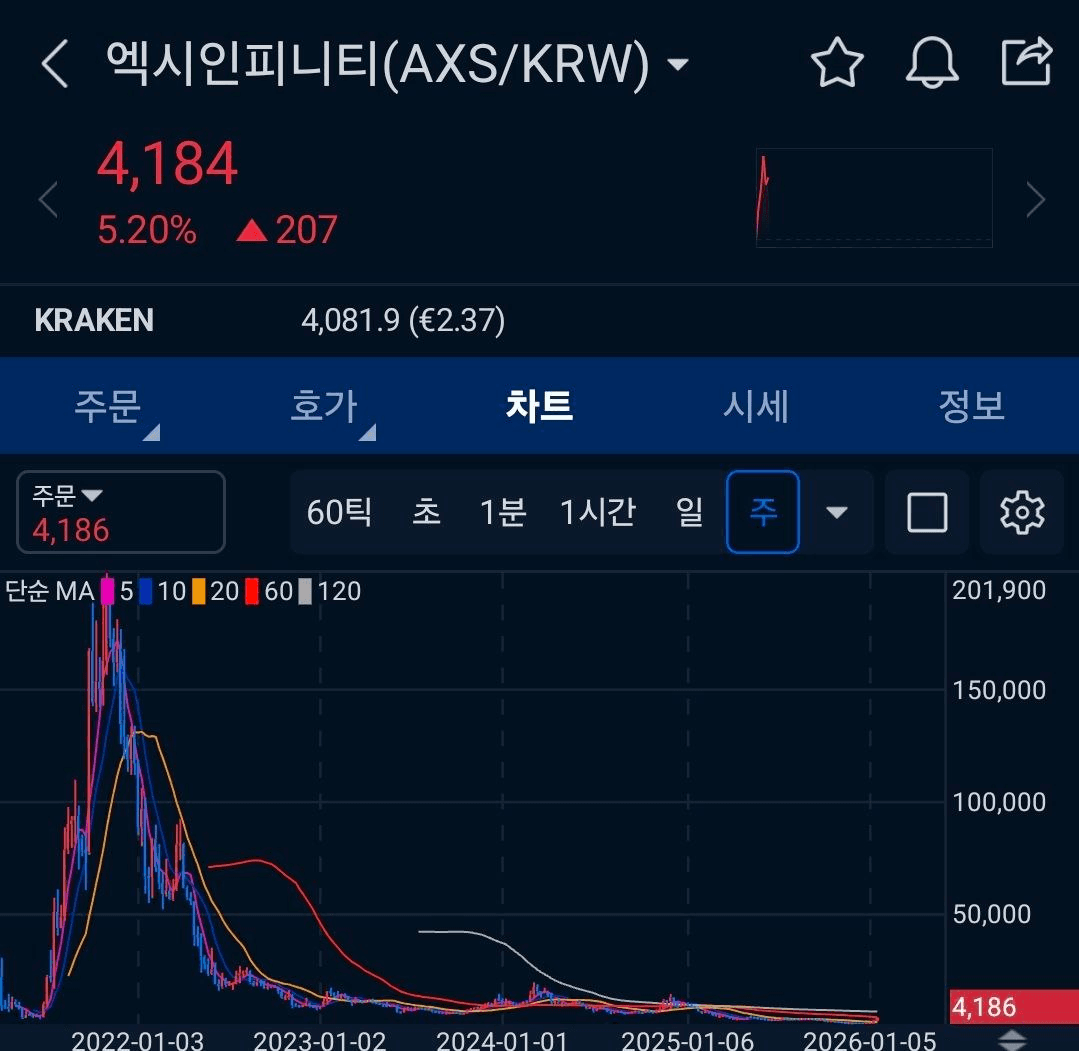This screenshot has width=1079, height=1051.
Task: Go back using the top-left arrow
Action: point(54,65)
